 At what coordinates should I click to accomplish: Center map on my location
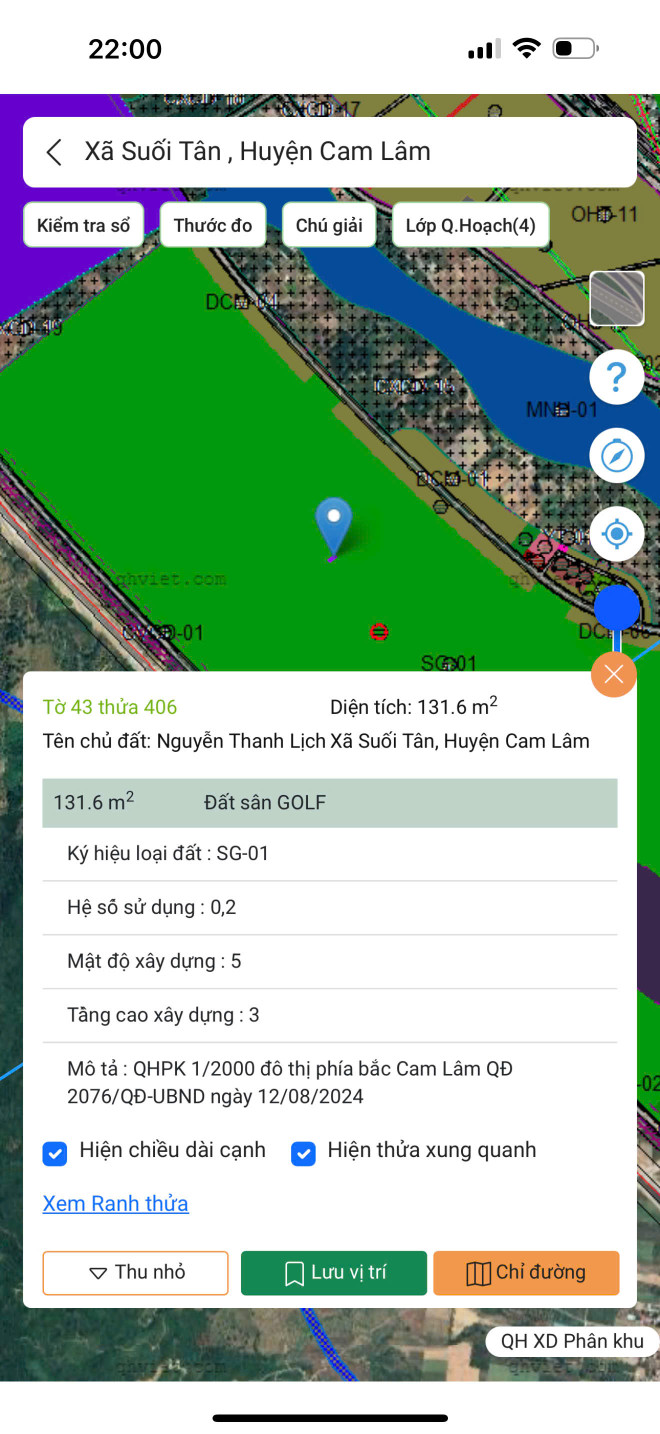point(616,534)
